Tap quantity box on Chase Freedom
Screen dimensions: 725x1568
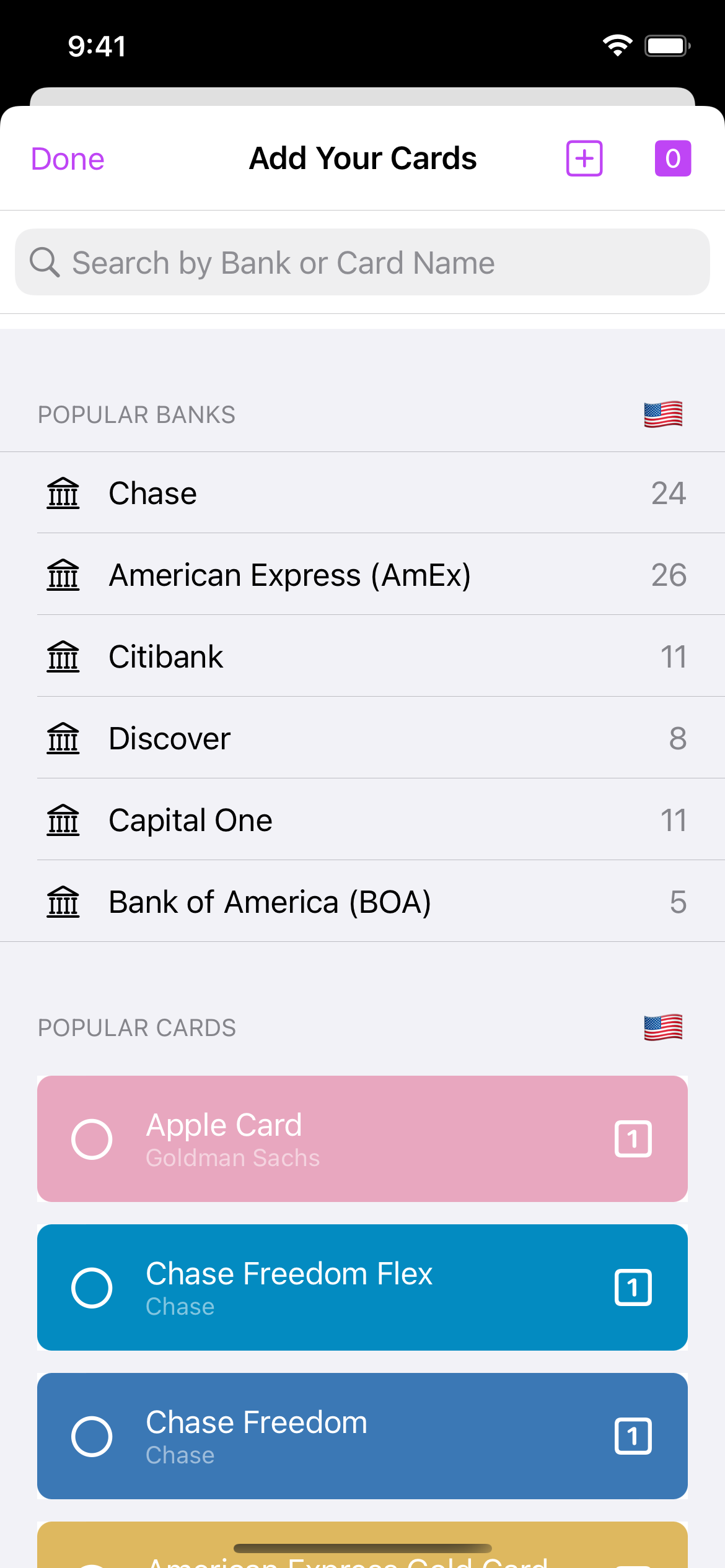coord(633,1436)
